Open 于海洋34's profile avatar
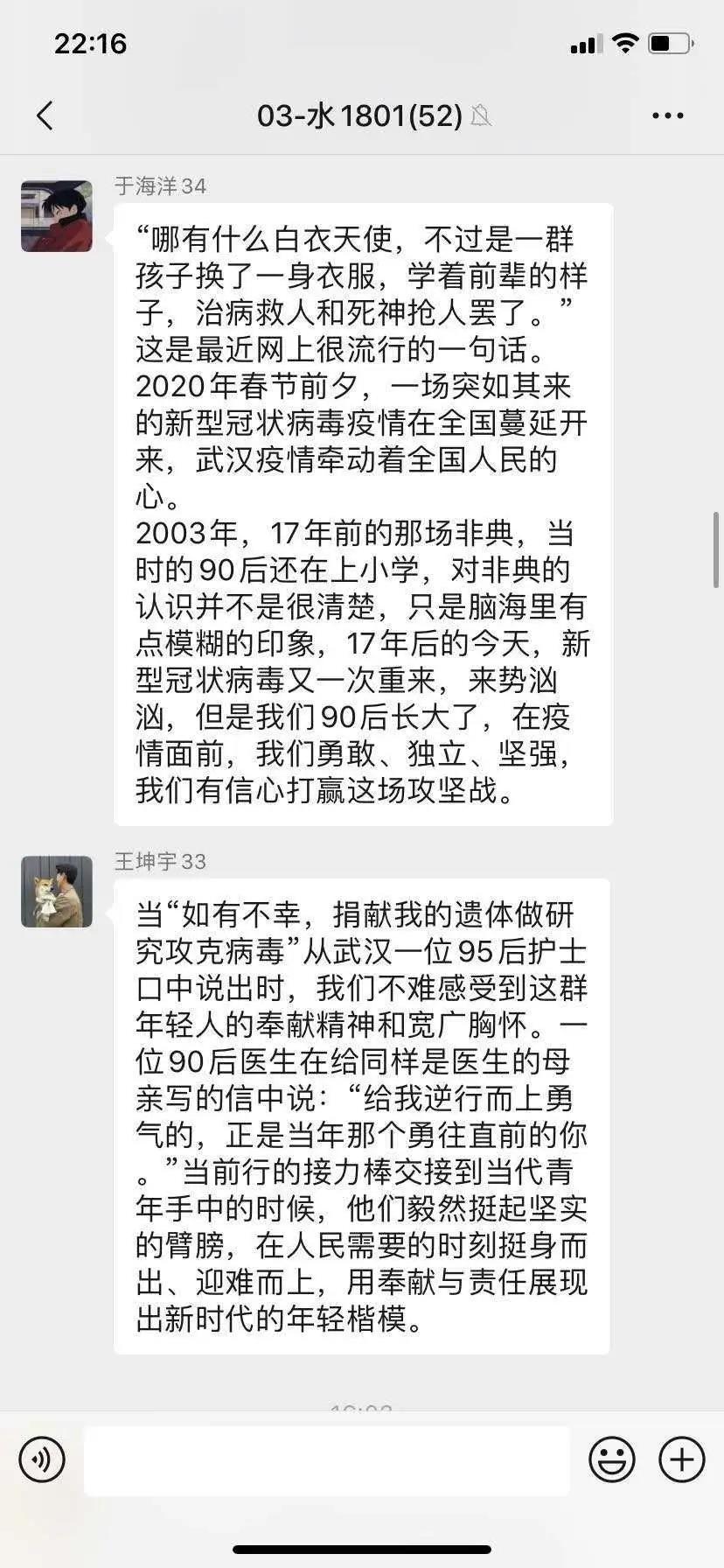724x1568 pixels. (x=57, y=216)
